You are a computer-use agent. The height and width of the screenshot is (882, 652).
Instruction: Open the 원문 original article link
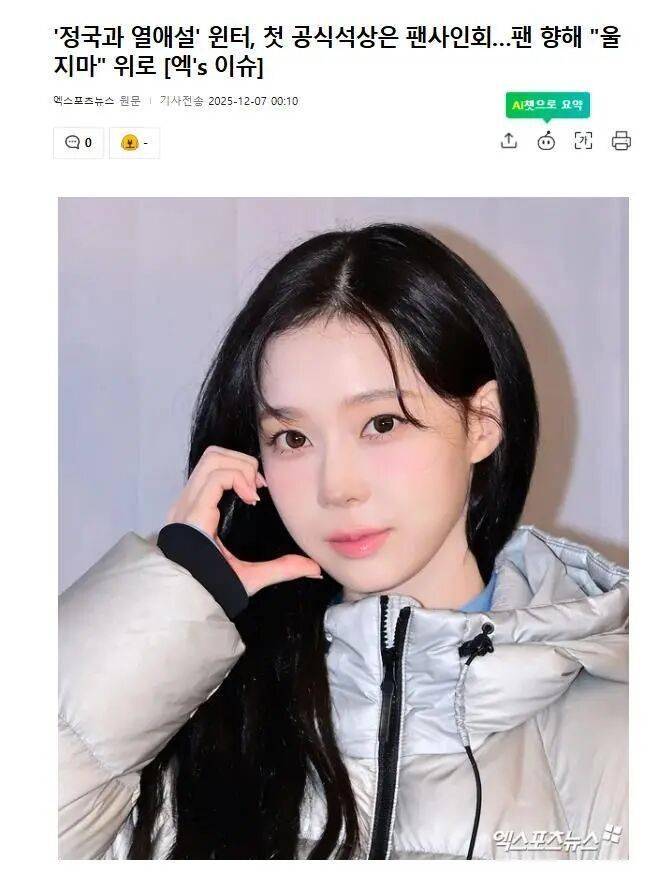coord(130,101)
